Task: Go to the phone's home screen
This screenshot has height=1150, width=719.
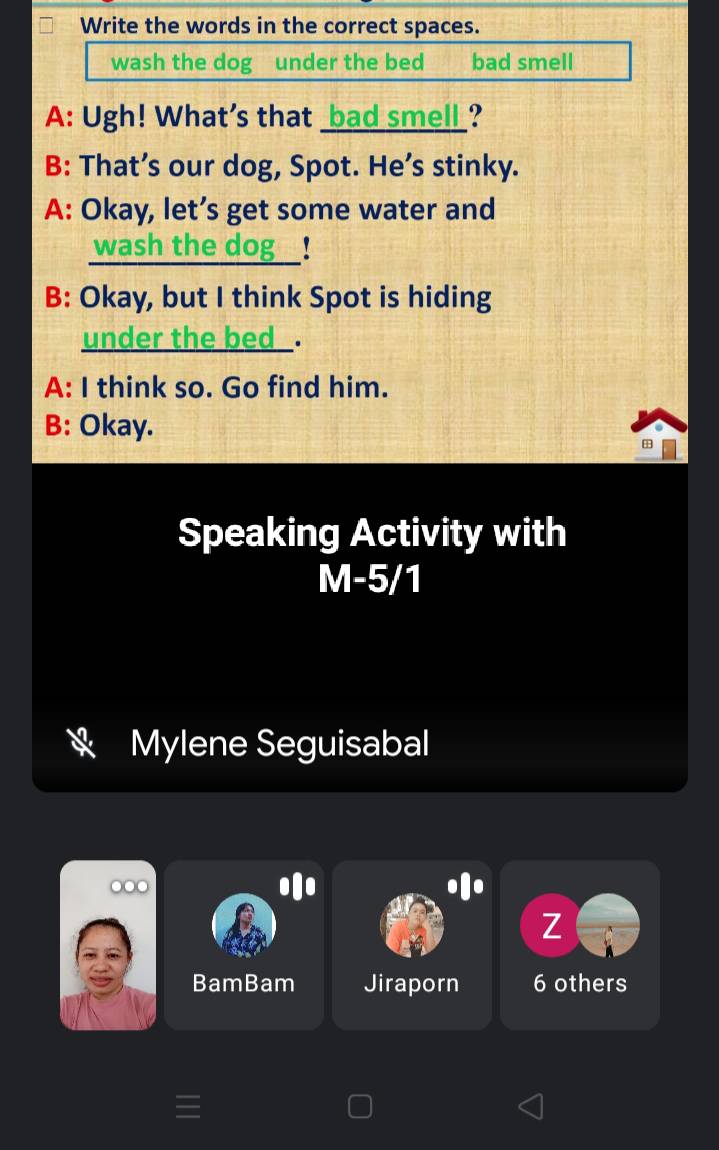Action: (x=360, y=1106)
